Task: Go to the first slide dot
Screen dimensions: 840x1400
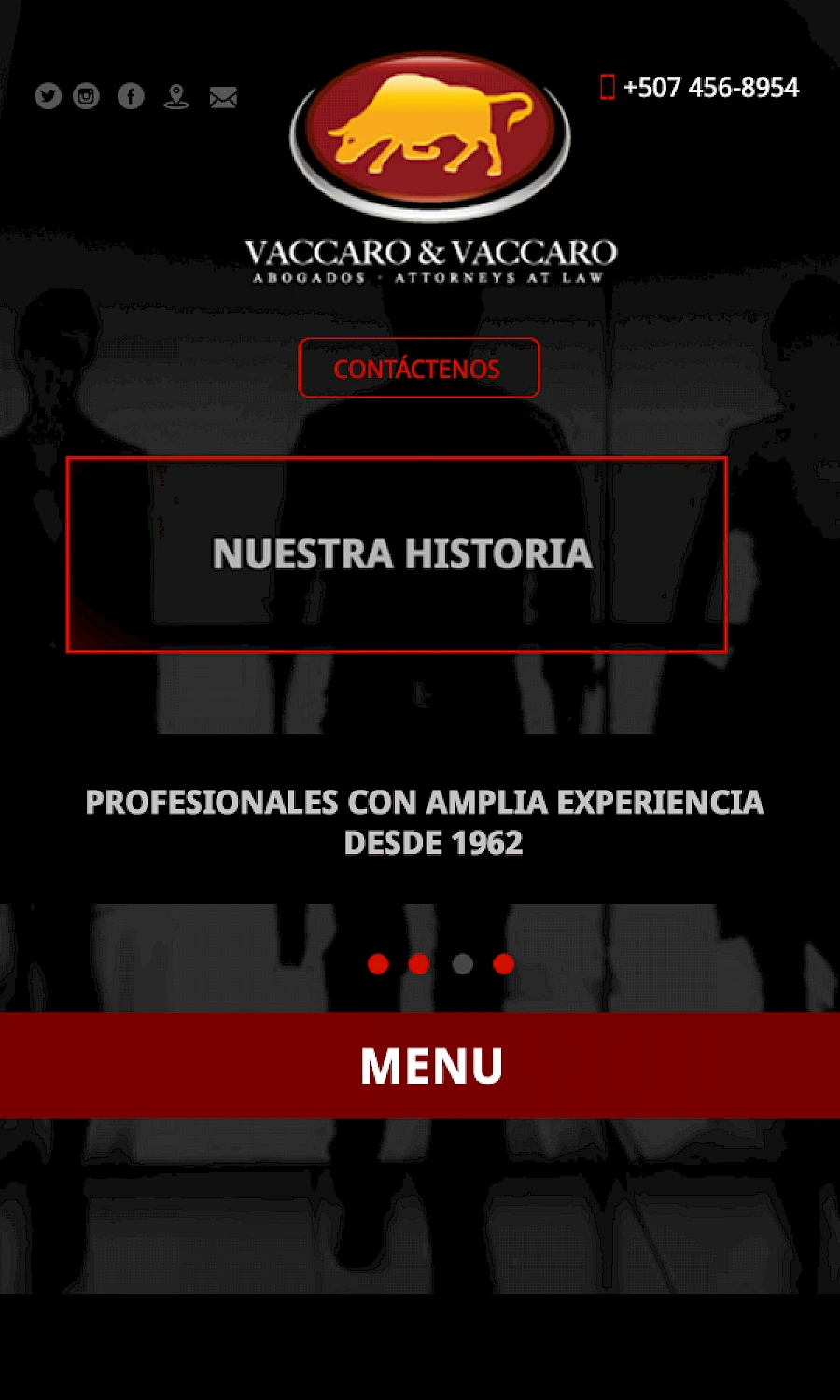Action: (x=378, y=964)
